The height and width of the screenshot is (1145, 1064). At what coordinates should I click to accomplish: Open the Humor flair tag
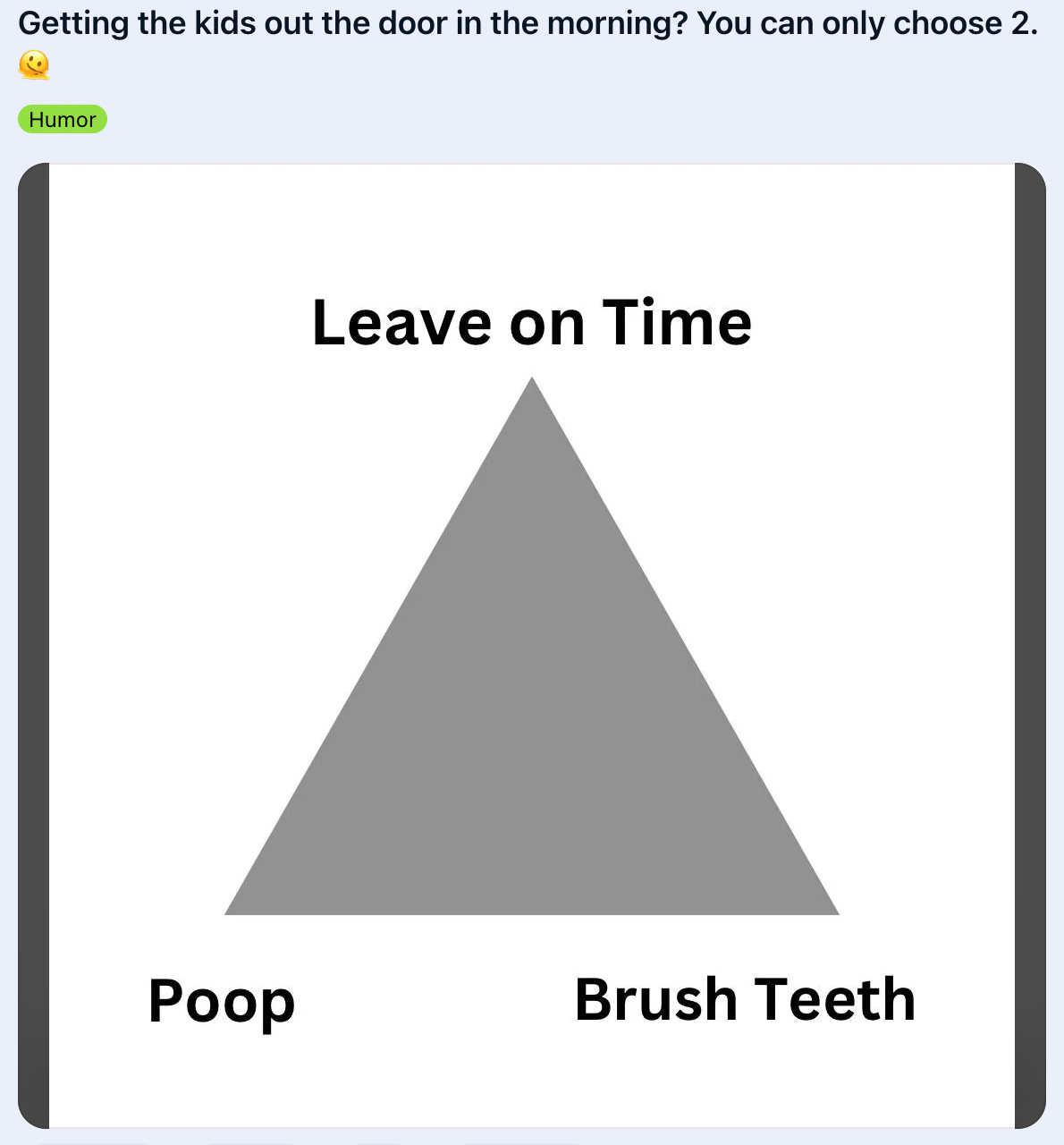63,119
